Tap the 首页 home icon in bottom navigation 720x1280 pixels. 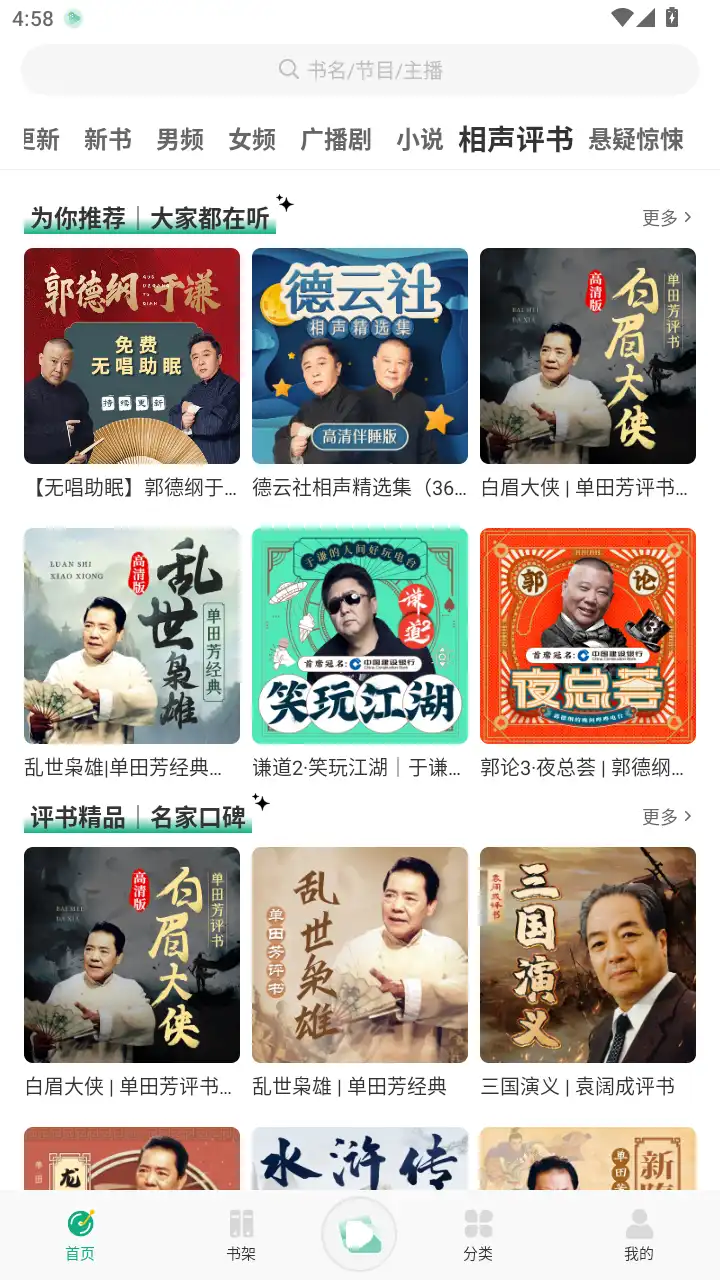click(79, 1222)
